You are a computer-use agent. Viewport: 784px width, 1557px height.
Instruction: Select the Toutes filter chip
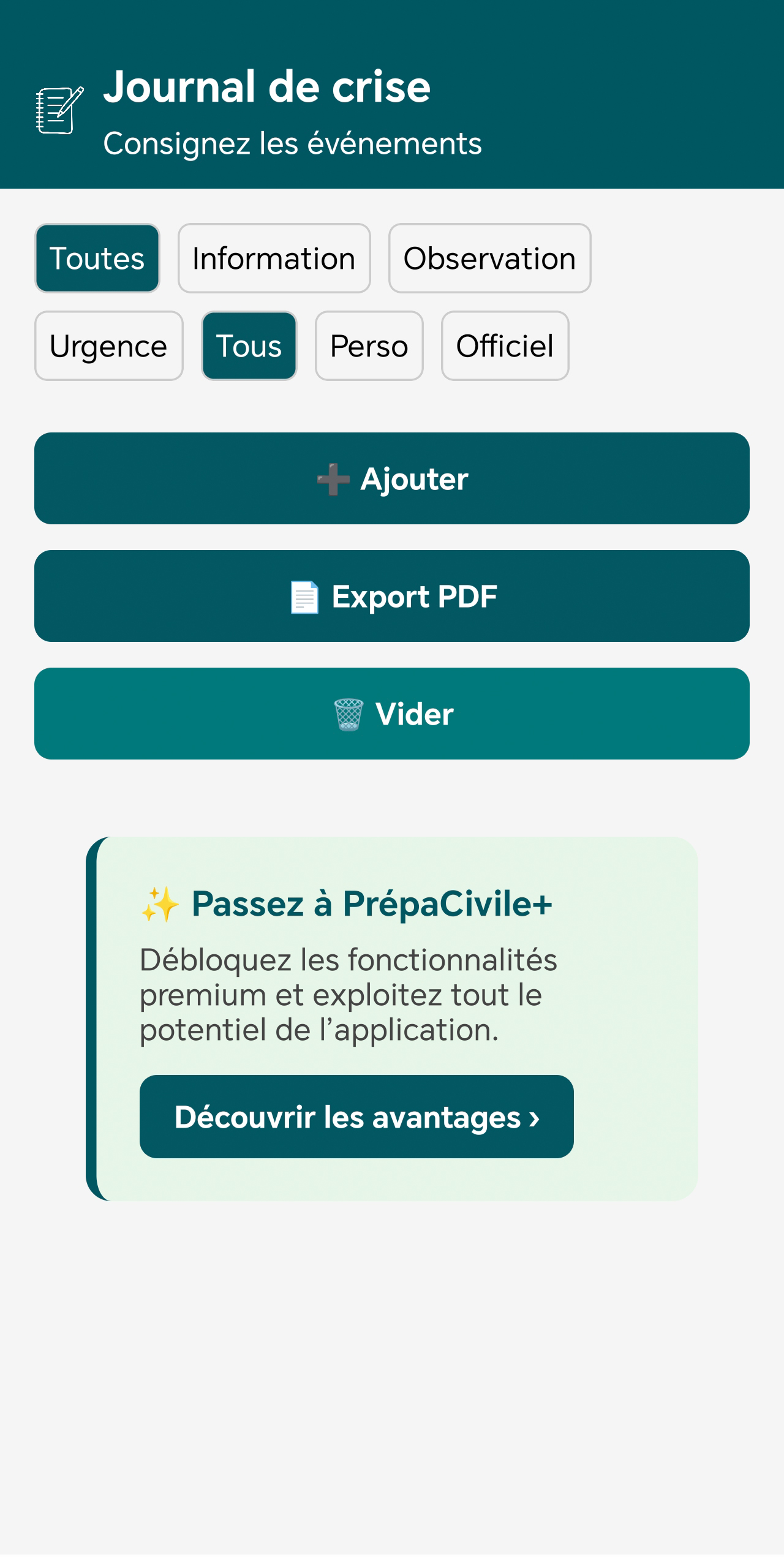[x=97, y=258]
